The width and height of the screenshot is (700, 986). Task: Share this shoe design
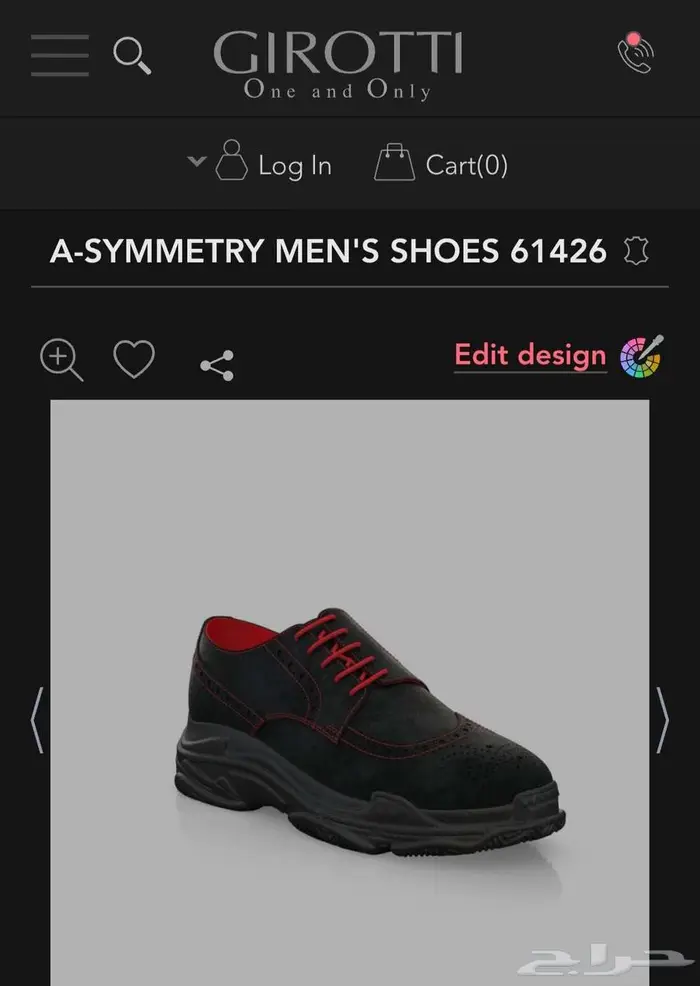[217, 366]
